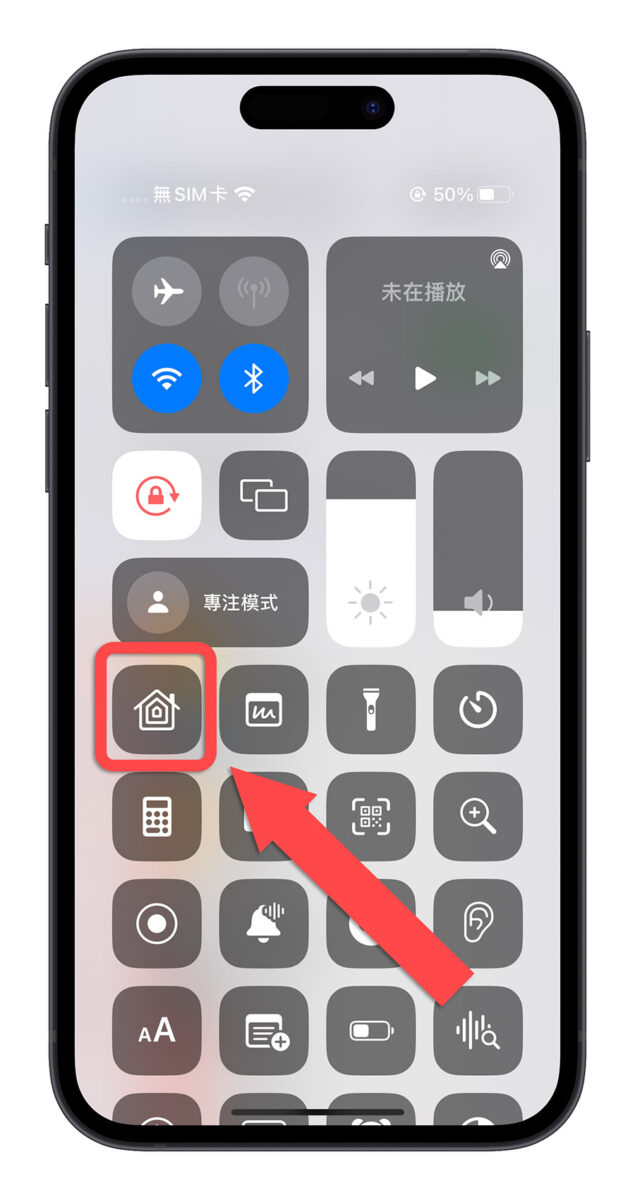Play media in the playback tile
Image resolution: width=635 pixels, height=1200 pixels.
tap(425, 379)
